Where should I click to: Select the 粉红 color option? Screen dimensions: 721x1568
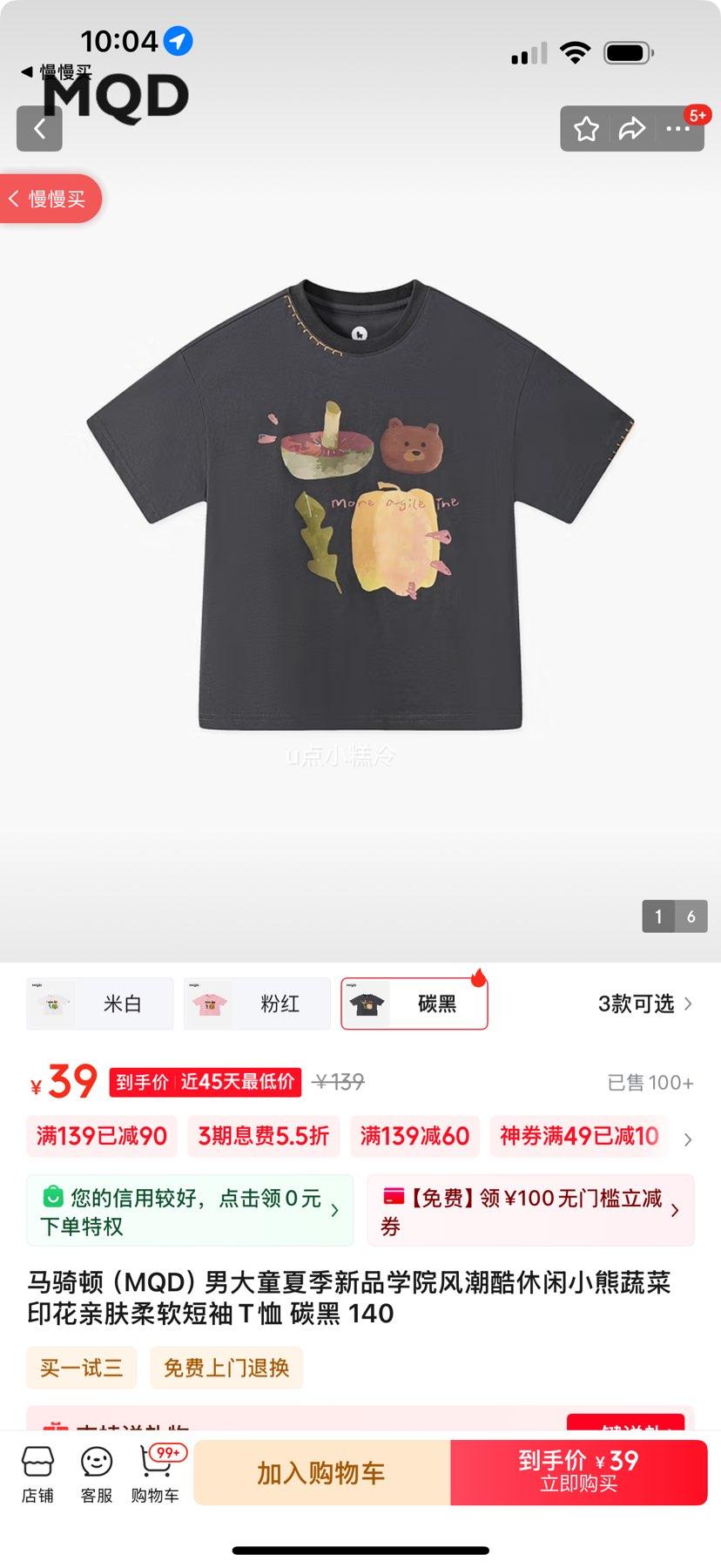257,1004
